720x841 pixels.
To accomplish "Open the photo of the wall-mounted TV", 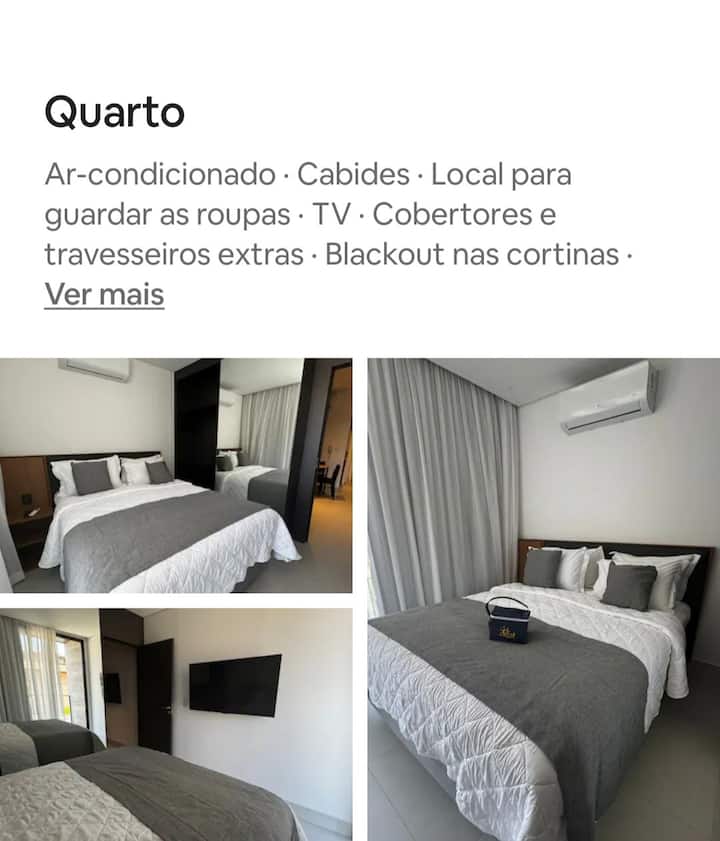I will click(x=176, y=725).
